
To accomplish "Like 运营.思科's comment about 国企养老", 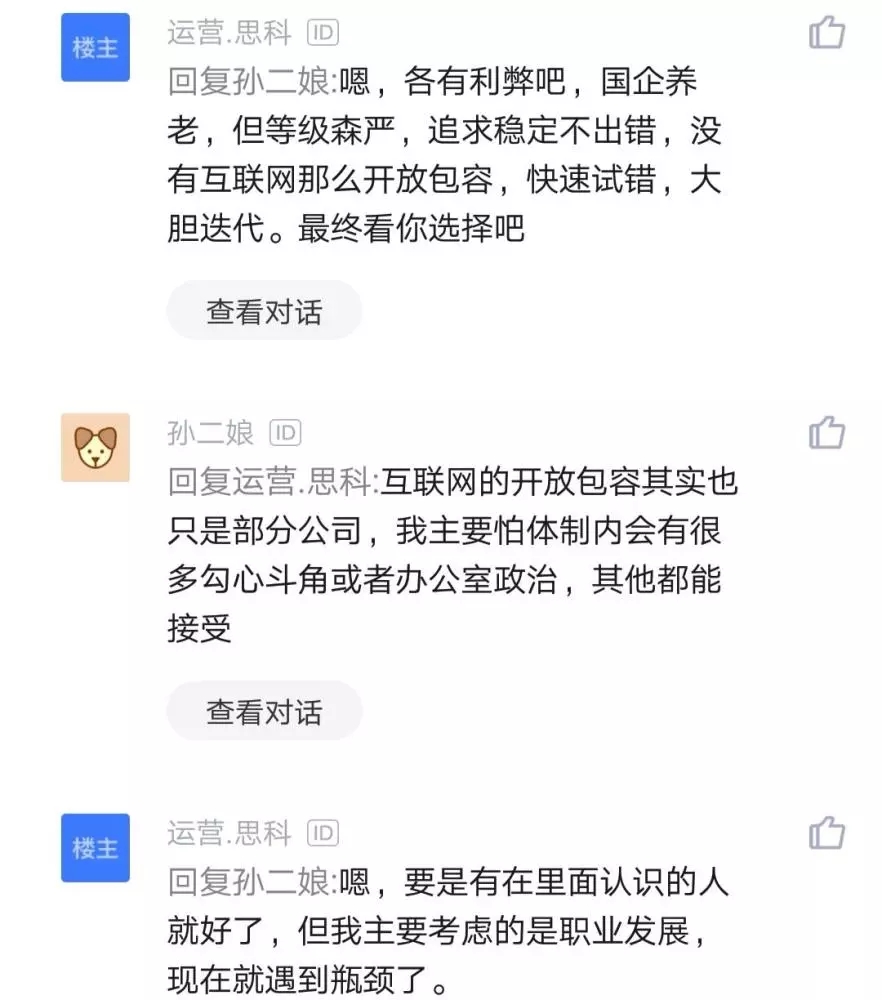I will 827,33.
